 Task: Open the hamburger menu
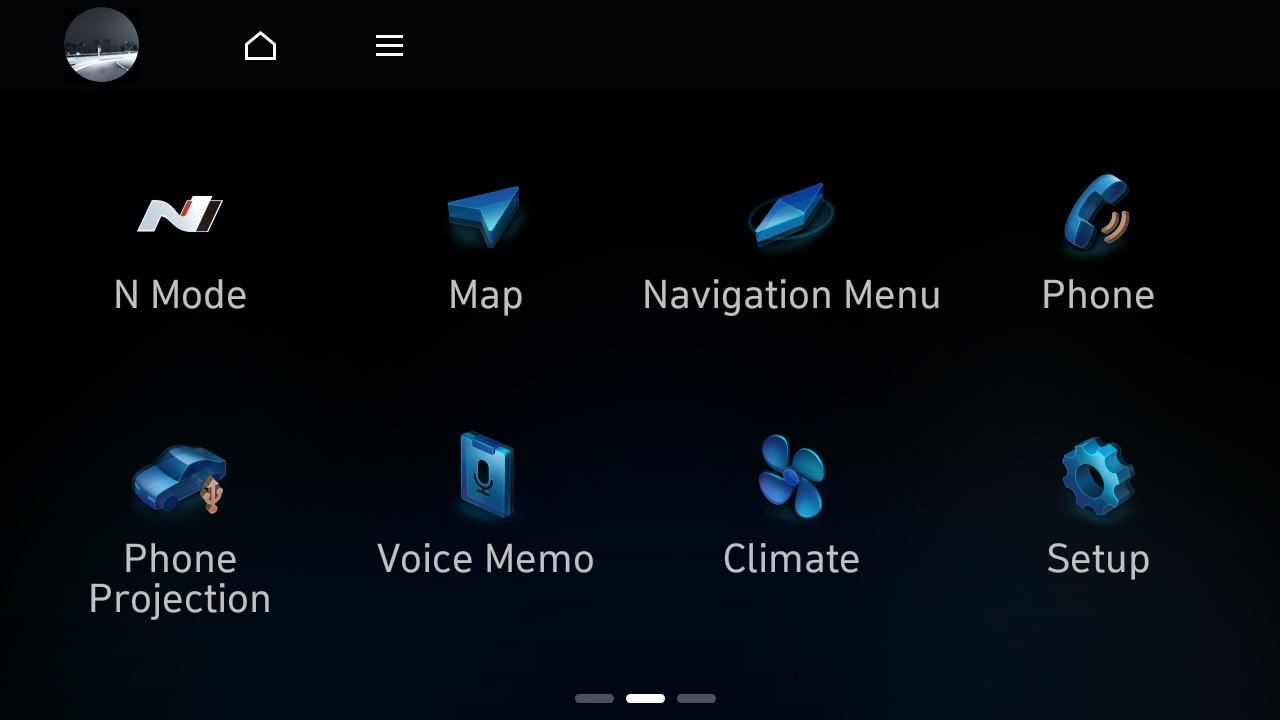pyautogui.click(x=389, y=46)
